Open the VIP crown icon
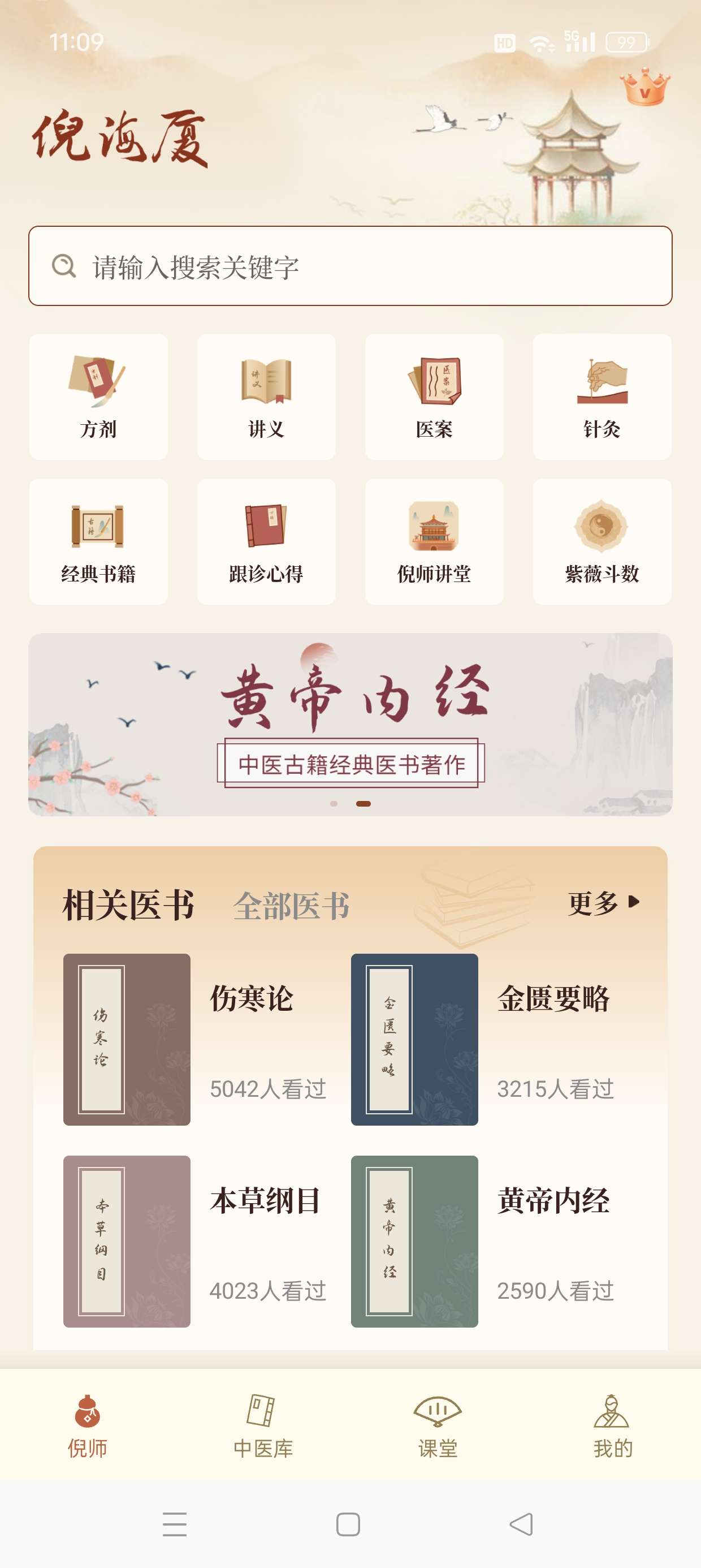The image size is (701, 1568). tap(644, 89)
